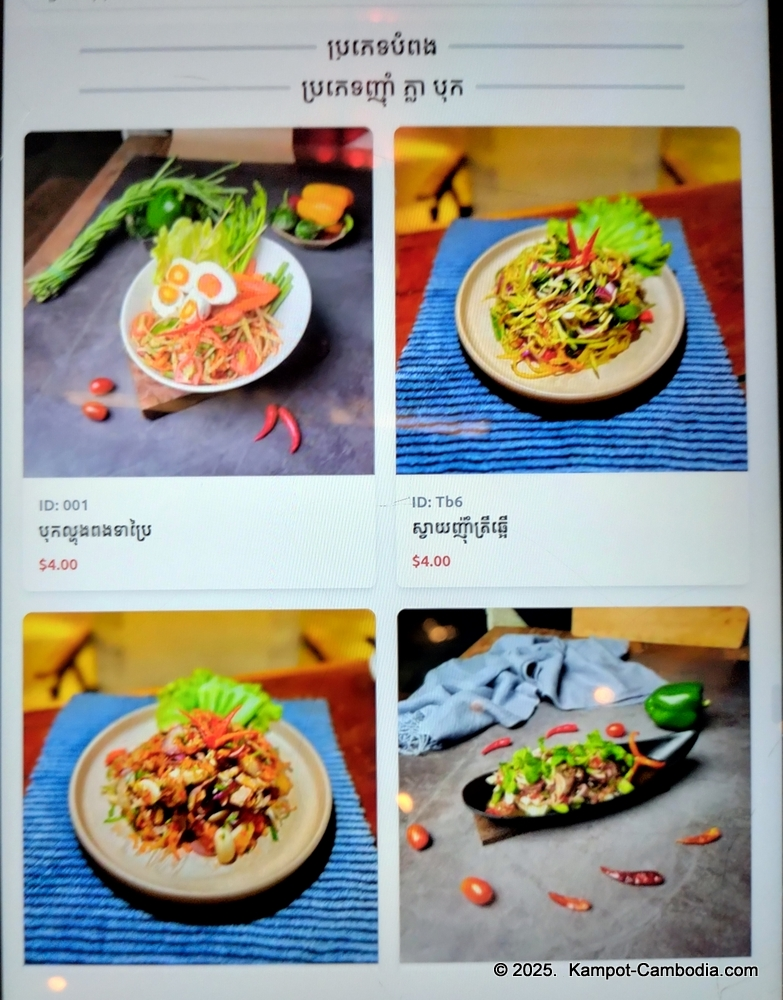View the seafood salad card on the round beige plate

(200, 786)
